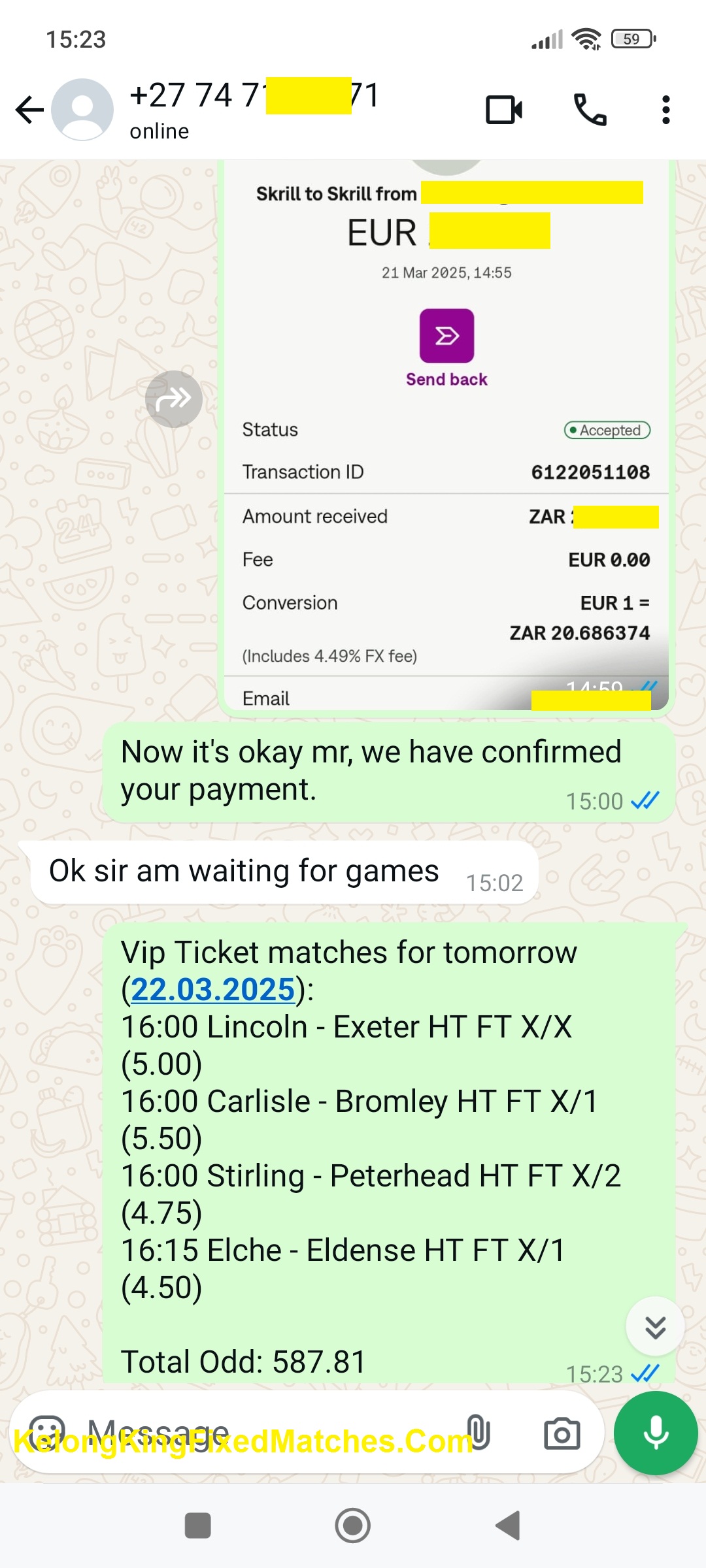Screen dimensions: 706x1568
Task: Go back to the chat list
Action: point(29,110)
